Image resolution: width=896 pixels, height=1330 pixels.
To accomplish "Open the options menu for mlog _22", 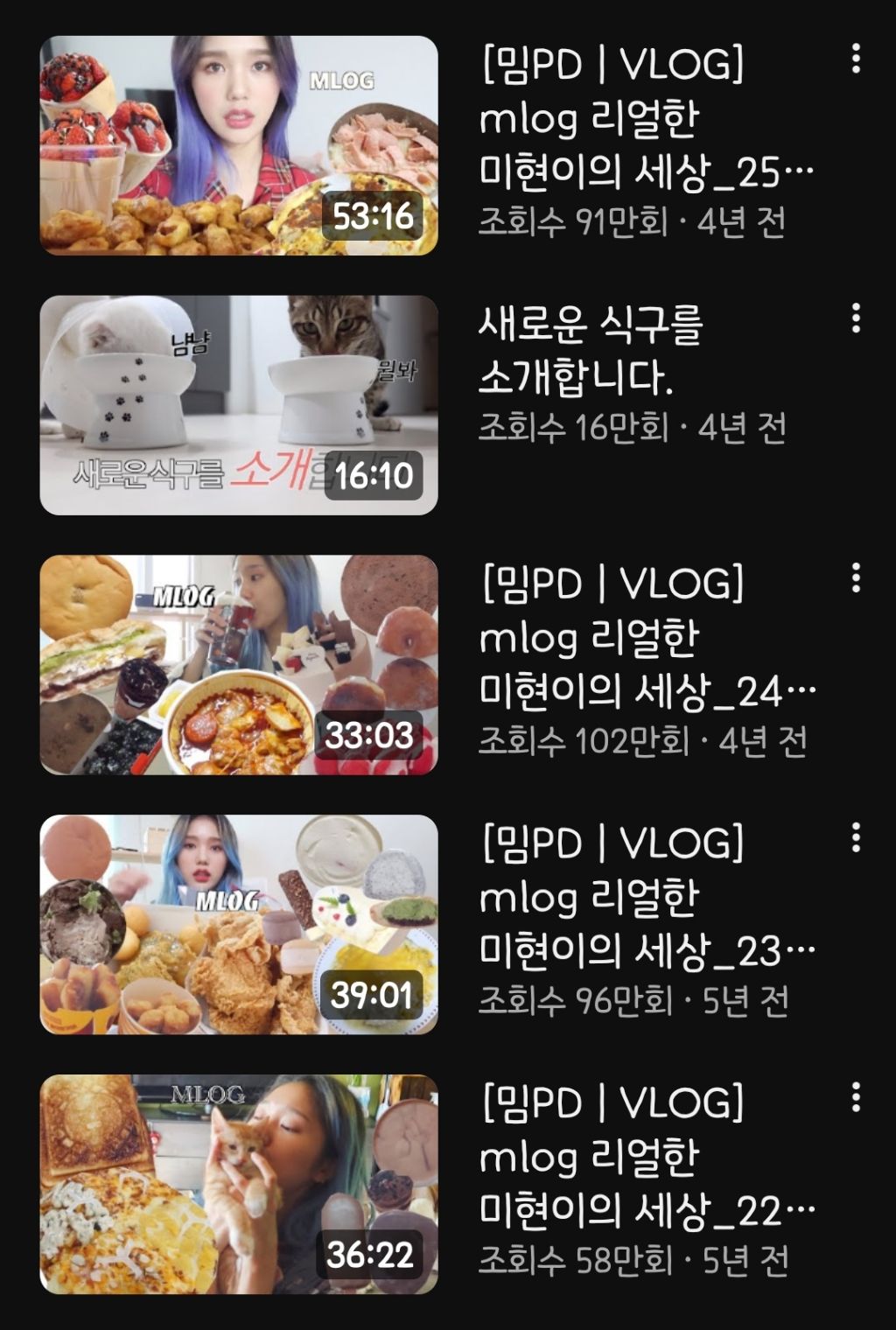I will tap(856, 1098).
